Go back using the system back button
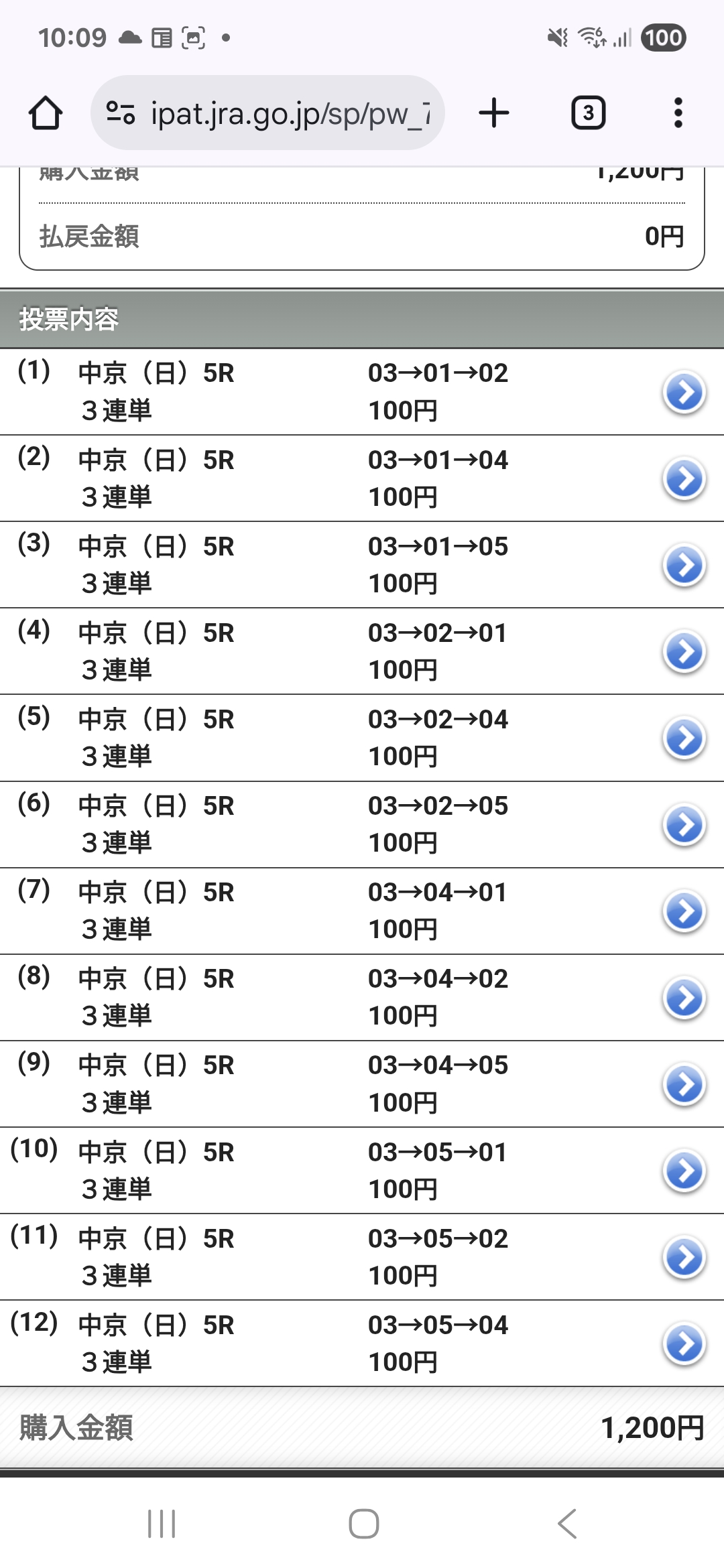This screenshot has height=1568, width=724. pyautogui.click(x=567, y=1524)
